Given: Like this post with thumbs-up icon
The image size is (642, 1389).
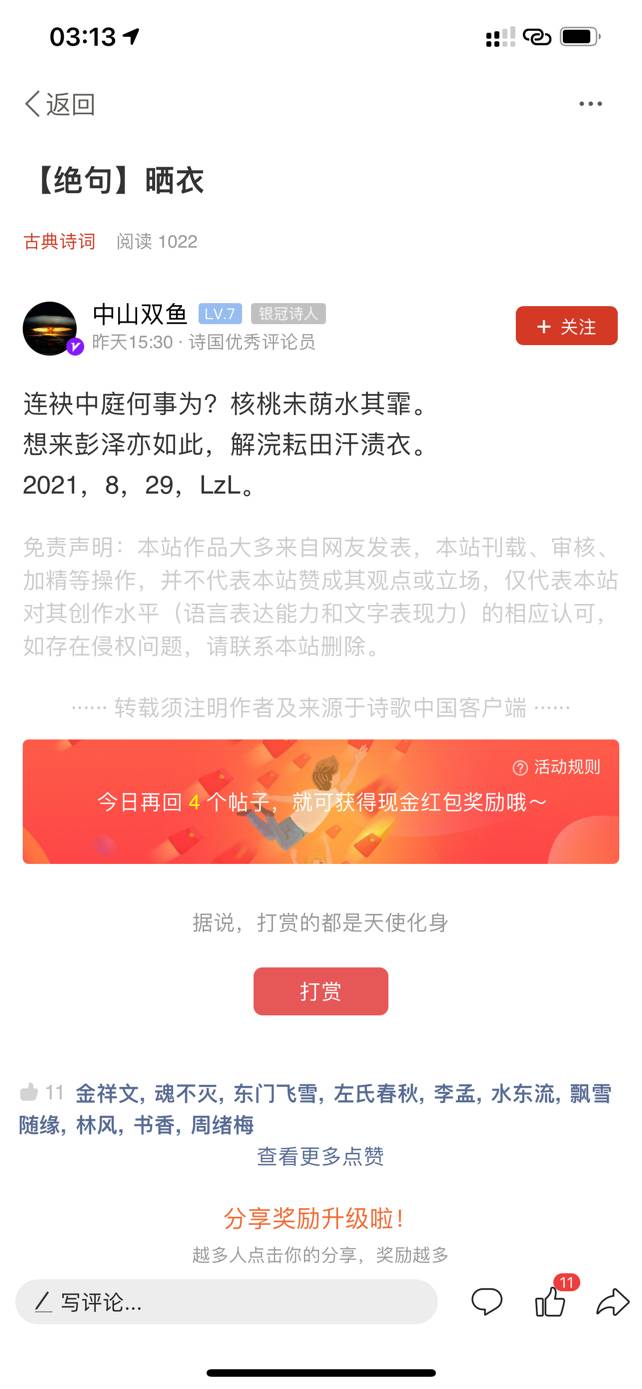Looking at the screenshot, I should click(x=550, y=1301).
